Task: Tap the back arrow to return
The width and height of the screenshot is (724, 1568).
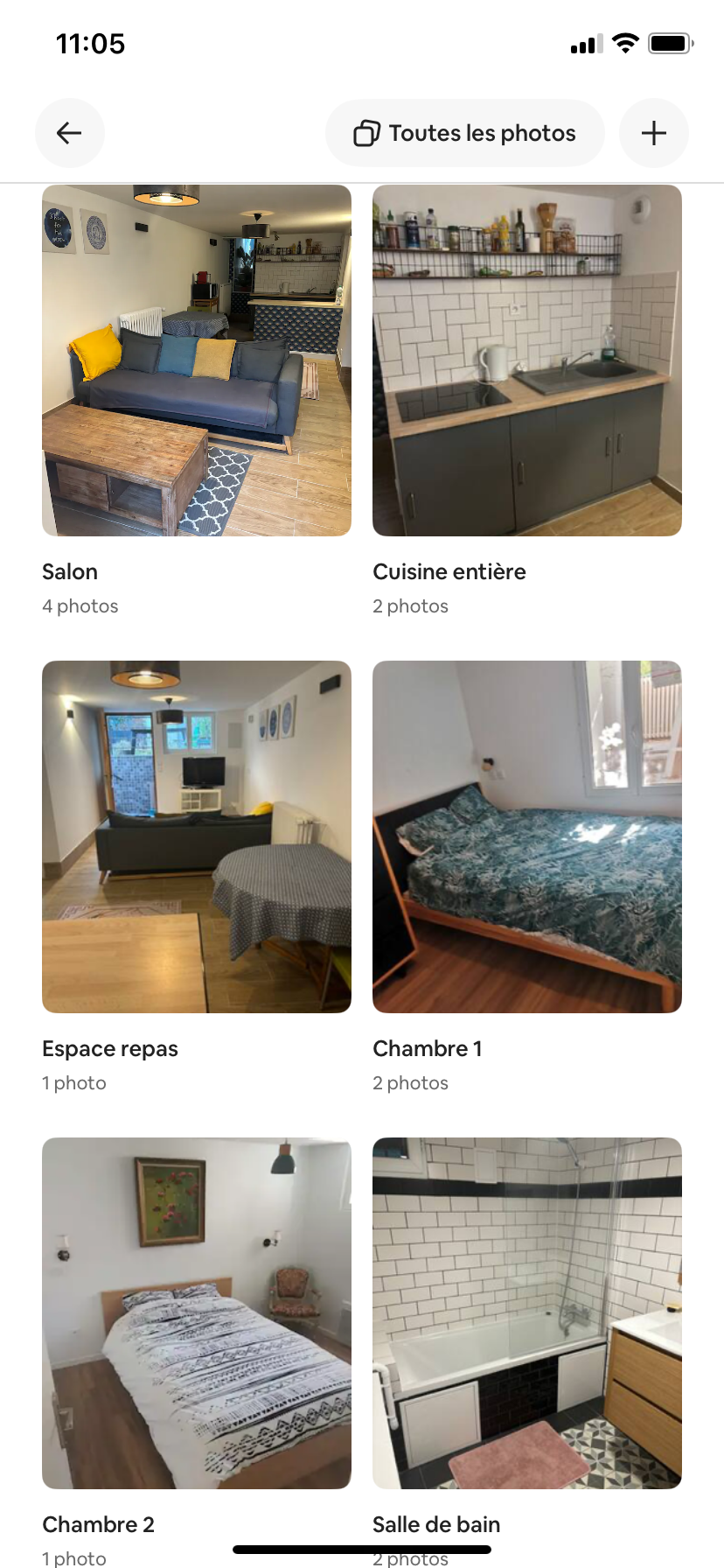Action: coord(70,133)
